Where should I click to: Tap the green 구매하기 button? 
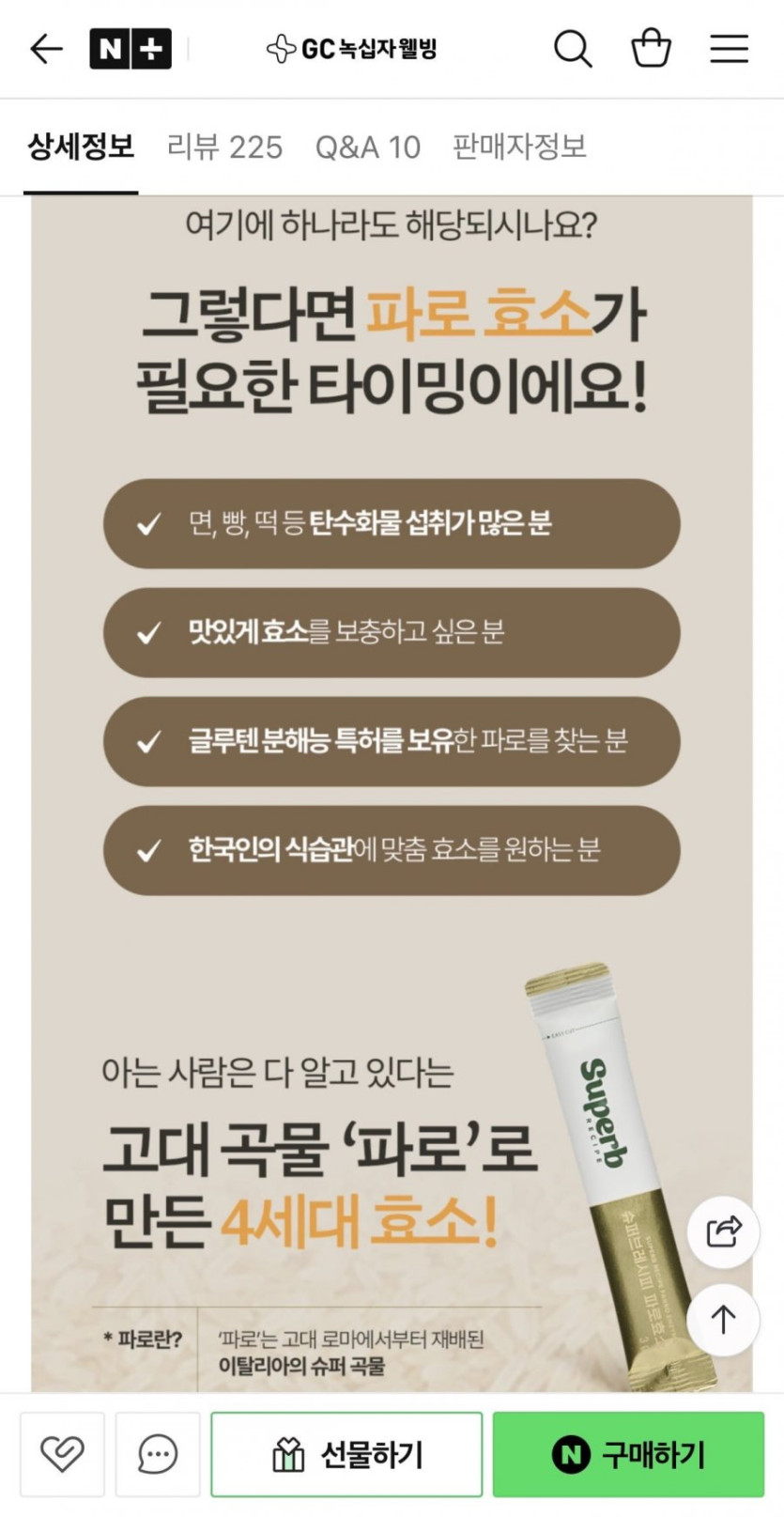(x=628, y=1454)
